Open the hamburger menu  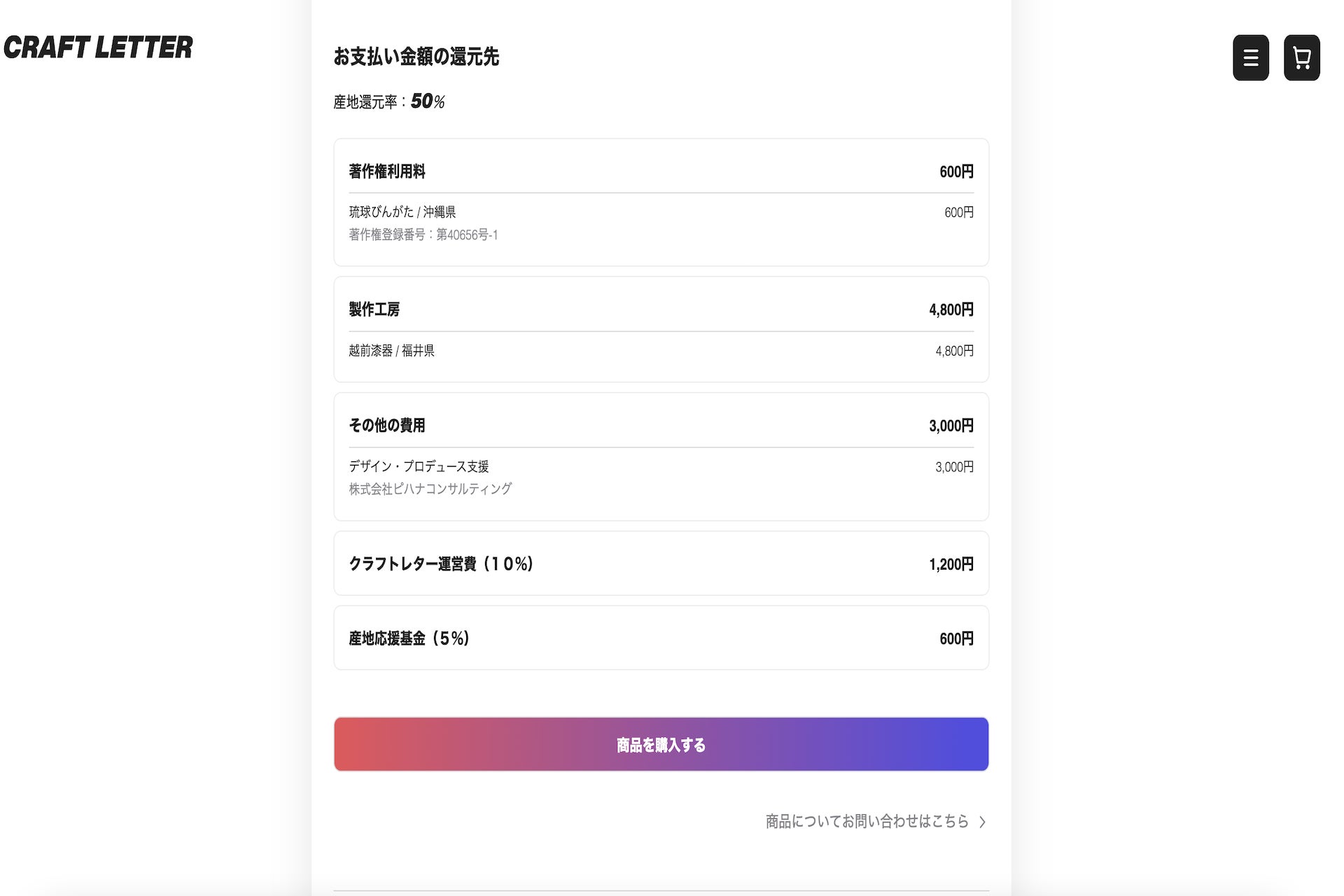1250,58
